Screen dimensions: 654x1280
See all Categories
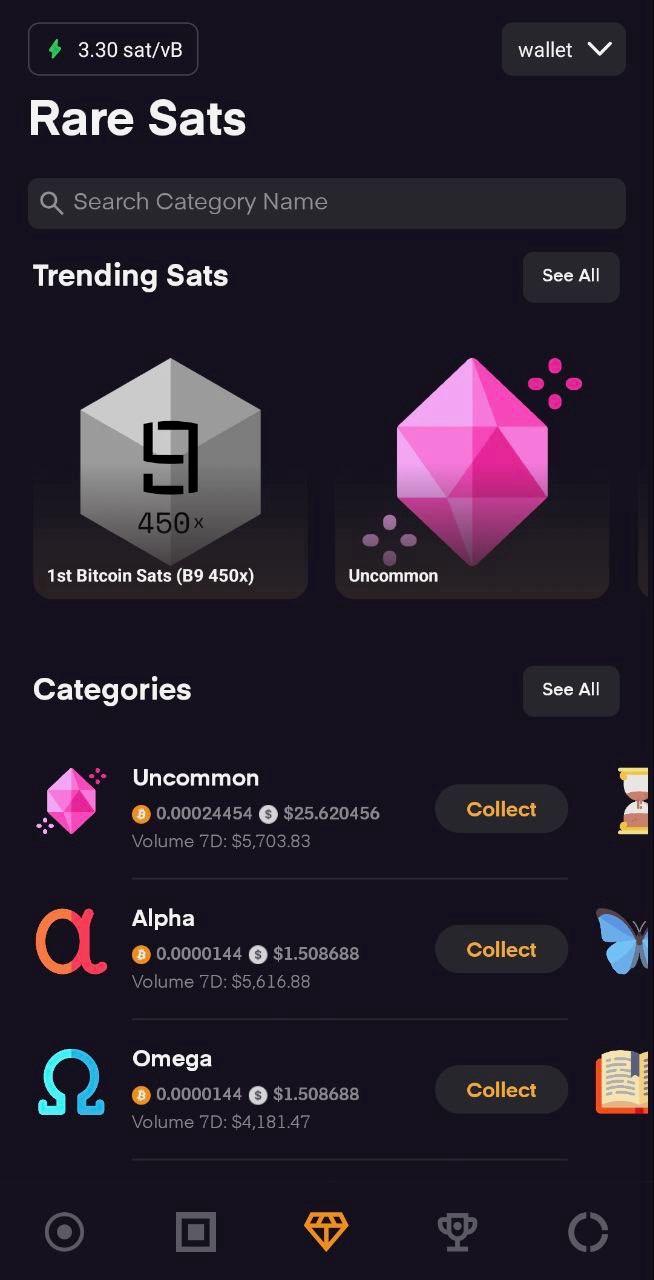click(571, 690)
